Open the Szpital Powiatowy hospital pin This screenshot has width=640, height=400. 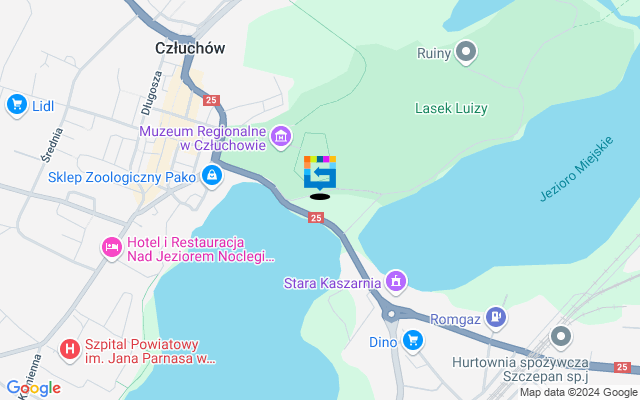coord(69,349)
